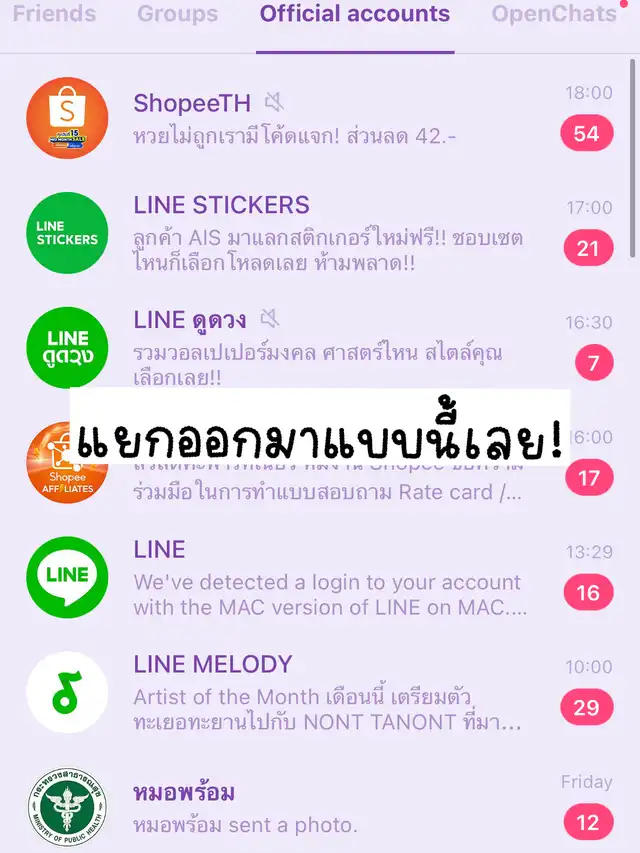Viewport: 640px width, 853px height.
Task: Switch to the Friends tab
Action: pos(54,14)
